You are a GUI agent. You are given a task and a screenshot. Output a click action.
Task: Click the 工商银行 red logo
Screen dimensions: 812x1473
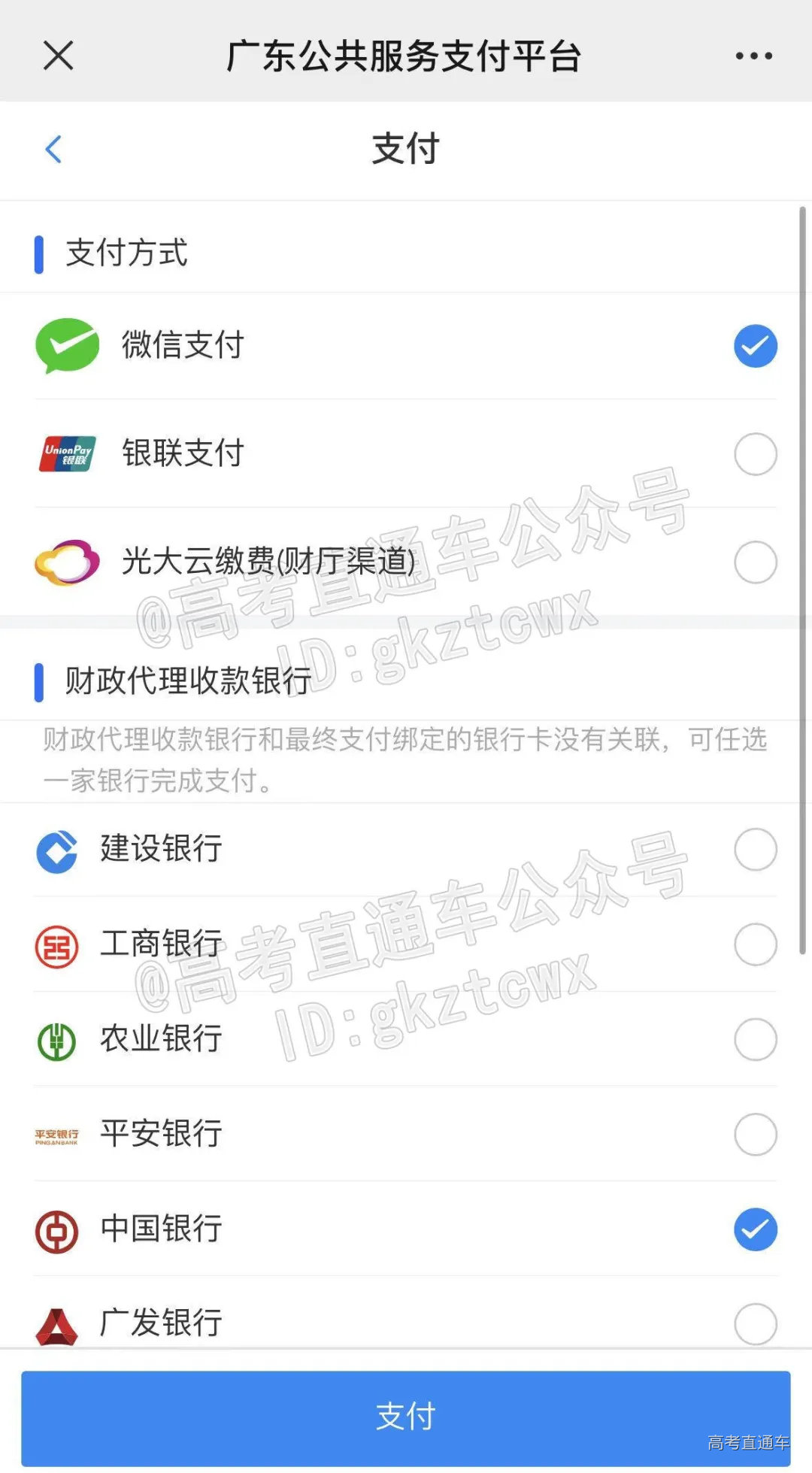[56, 945]
